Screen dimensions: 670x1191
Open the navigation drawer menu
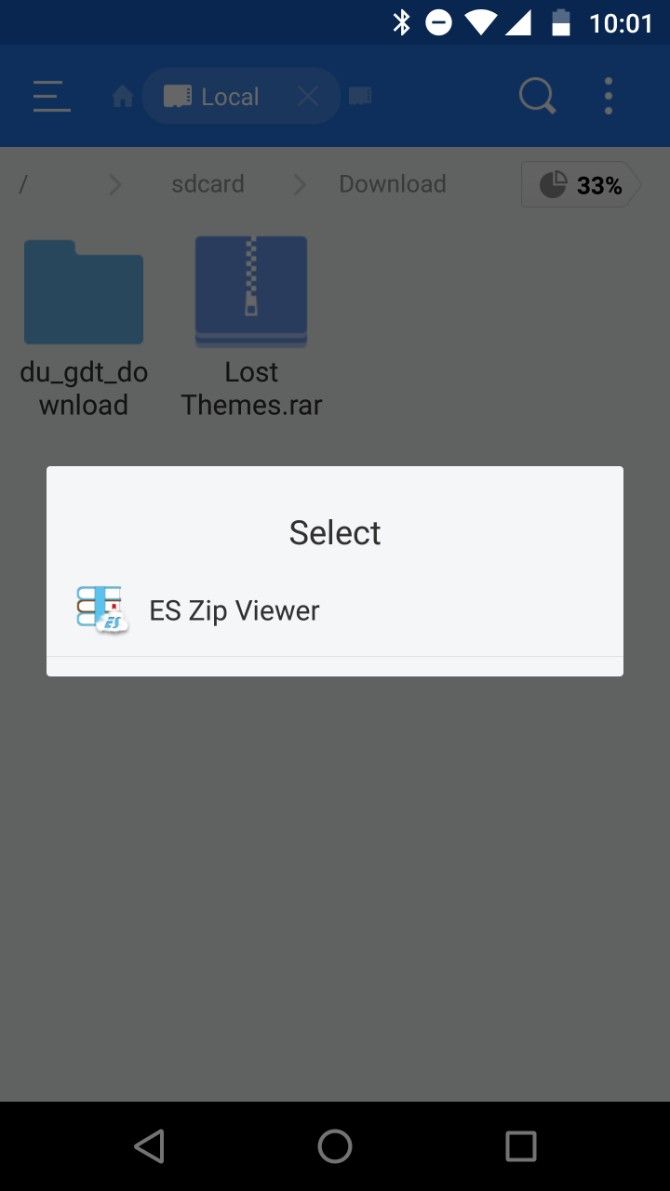[x=51, y=97]
